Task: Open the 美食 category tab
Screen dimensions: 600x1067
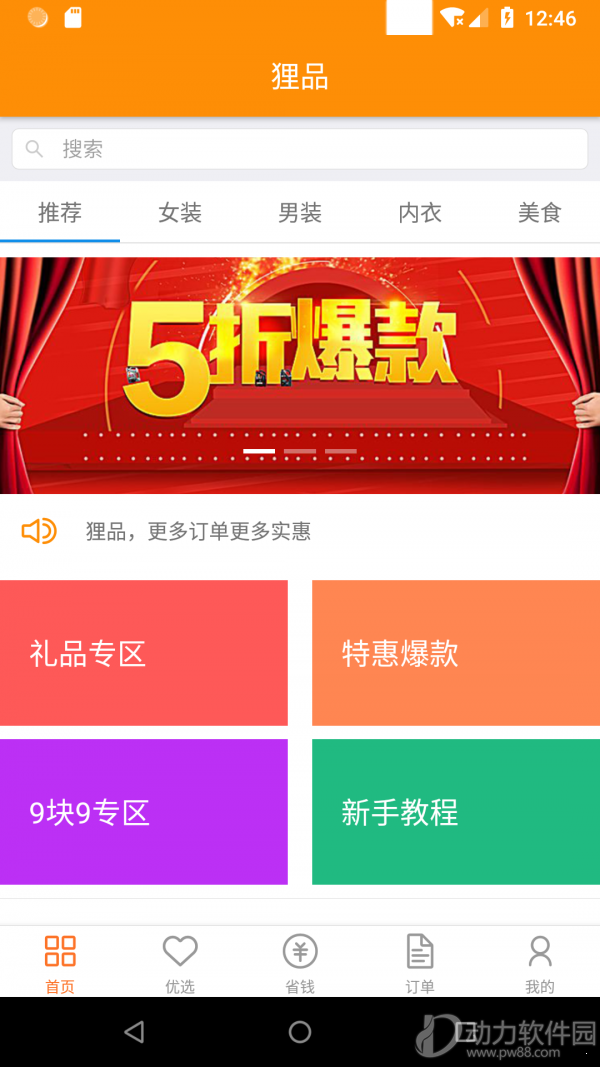Action: [x=540, y=212]
